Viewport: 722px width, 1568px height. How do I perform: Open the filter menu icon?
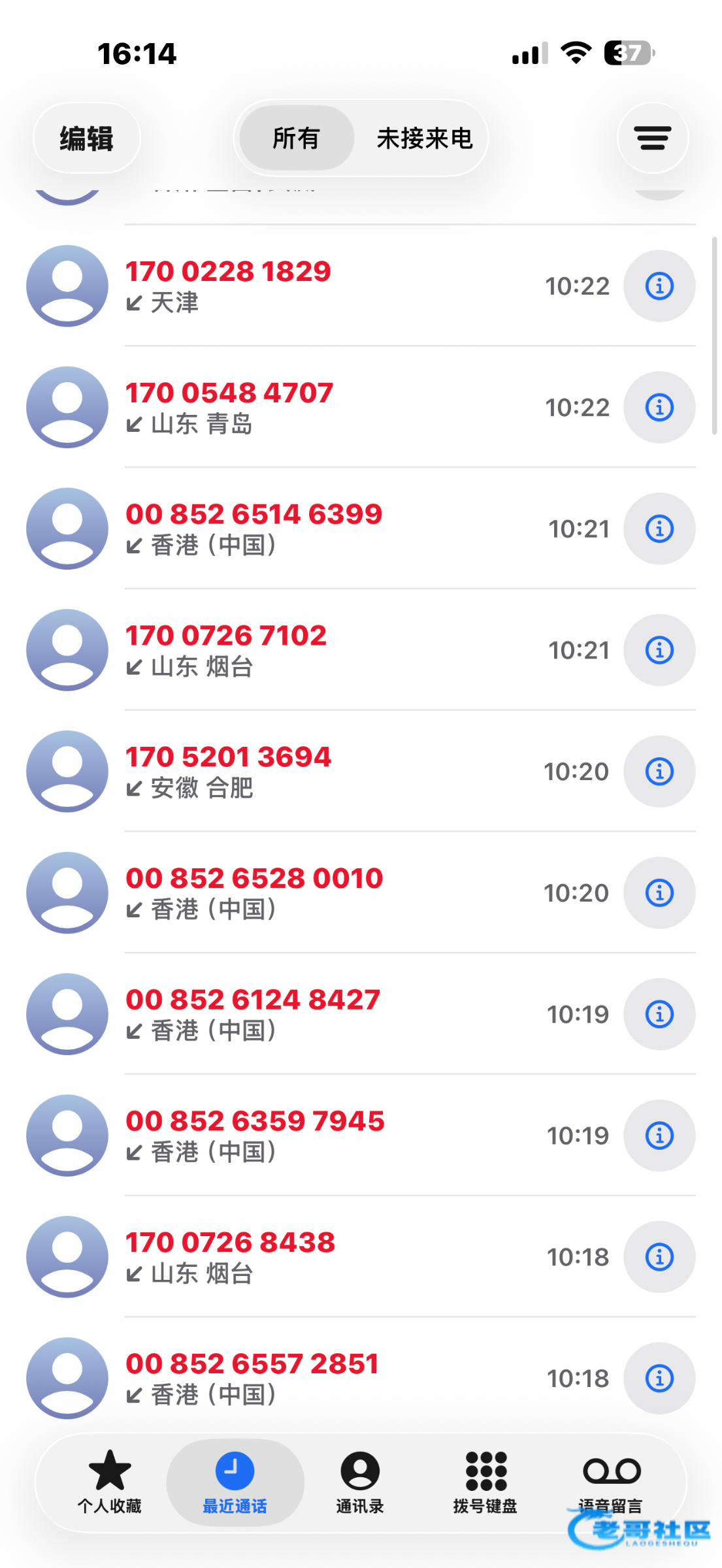[x=652, y=139]
